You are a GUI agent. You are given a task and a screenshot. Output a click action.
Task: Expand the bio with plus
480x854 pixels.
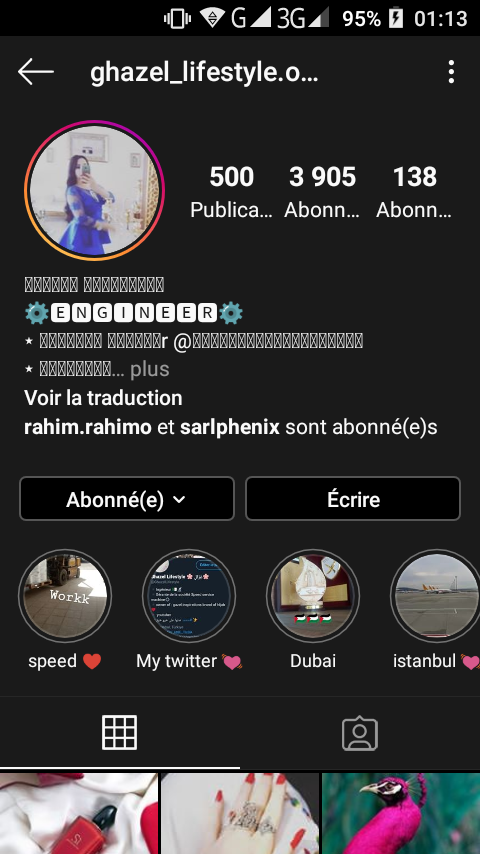[149, 369]
